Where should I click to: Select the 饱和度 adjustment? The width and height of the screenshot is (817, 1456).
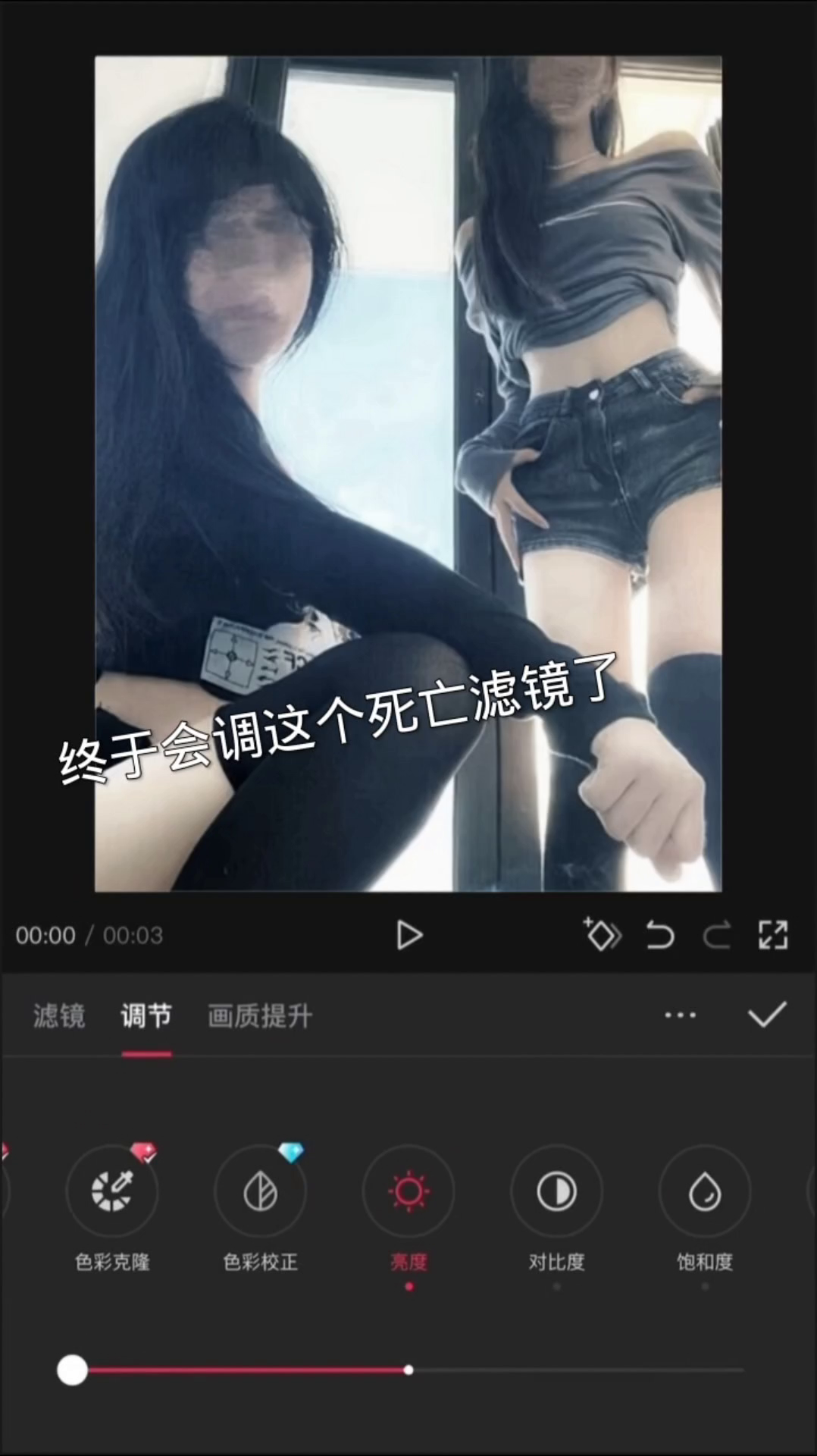coord(705,1191)
